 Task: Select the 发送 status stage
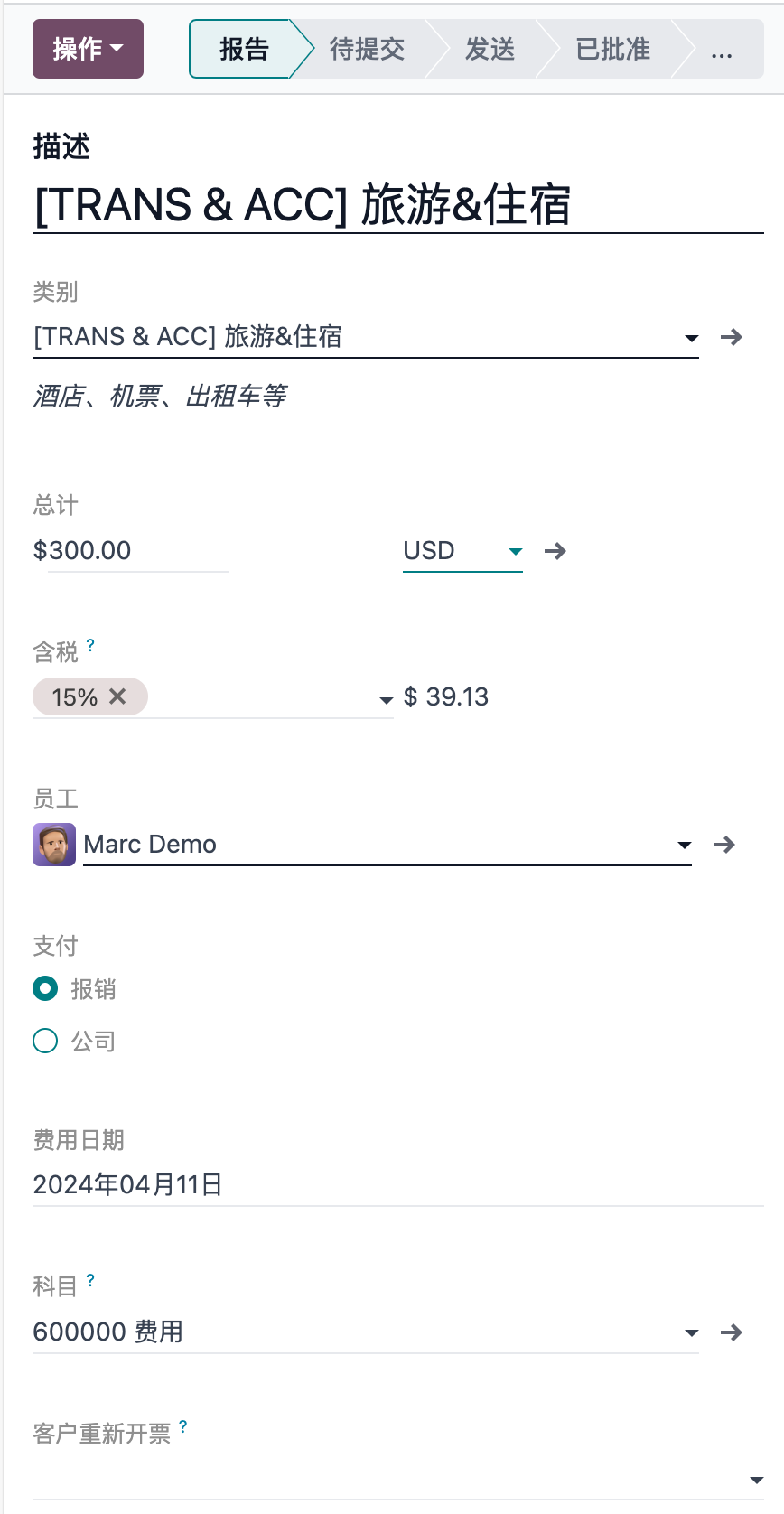(x=490, y=49)
